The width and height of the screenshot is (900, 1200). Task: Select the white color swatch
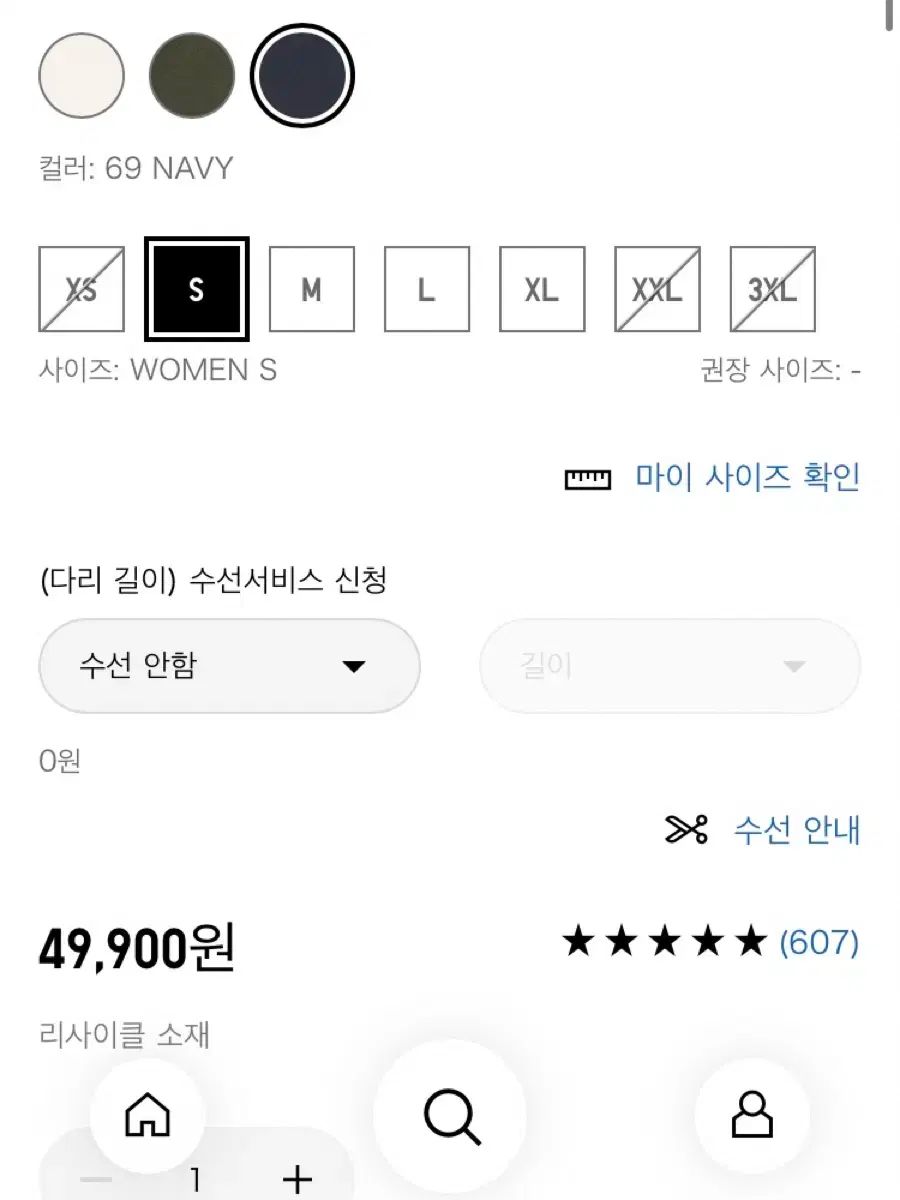click(x=82, y=75)
